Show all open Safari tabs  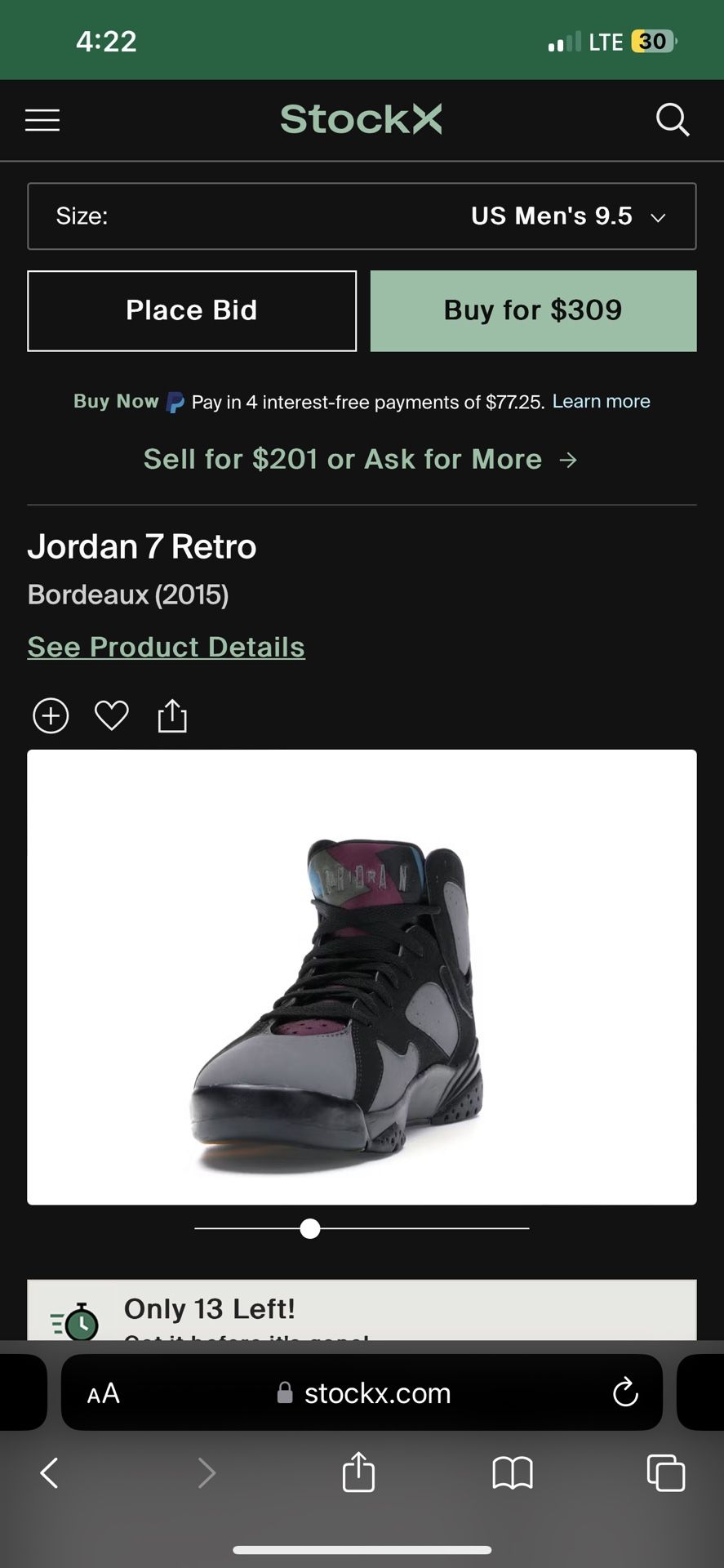pos(665,1473)
